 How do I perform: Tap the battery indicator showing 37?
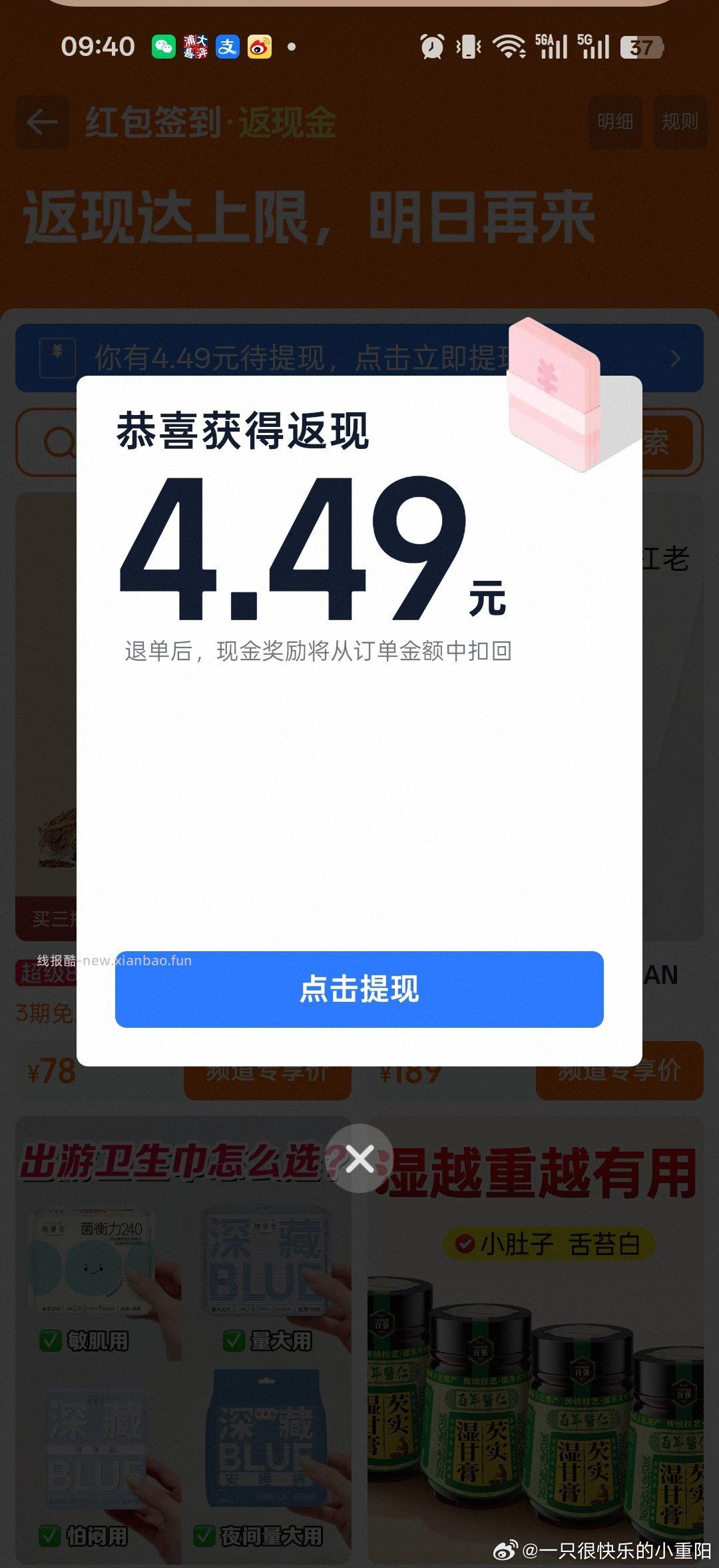[640, 48]
